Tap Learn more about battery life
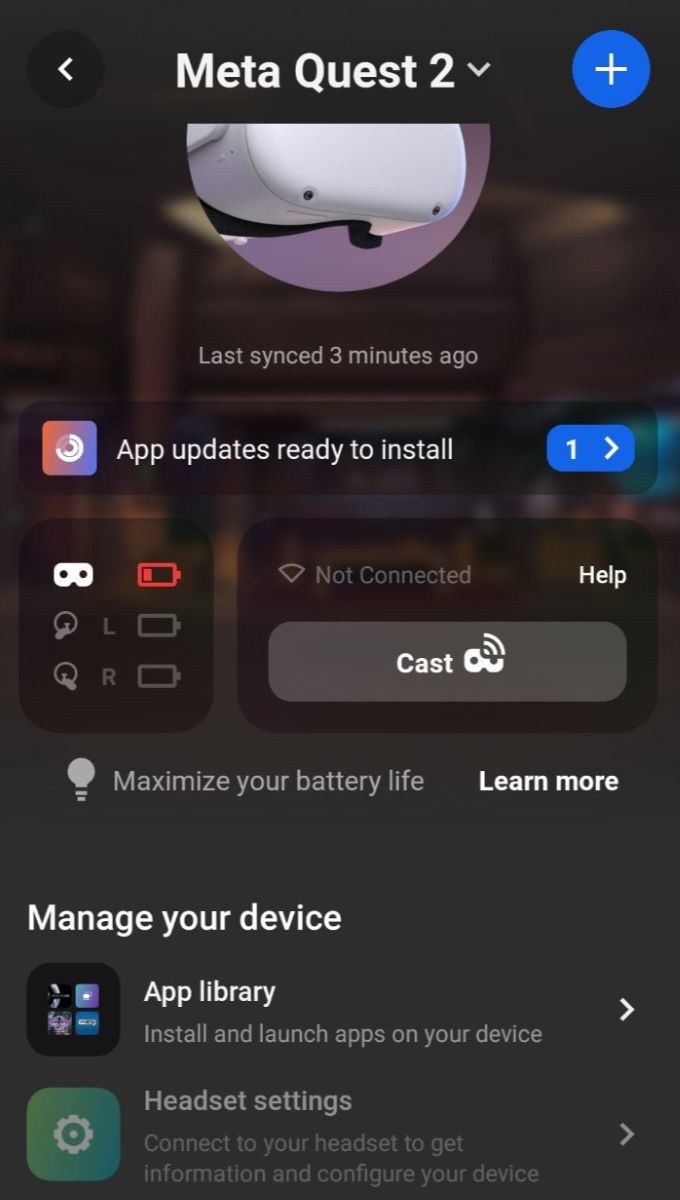 click(x=548, y=781)
